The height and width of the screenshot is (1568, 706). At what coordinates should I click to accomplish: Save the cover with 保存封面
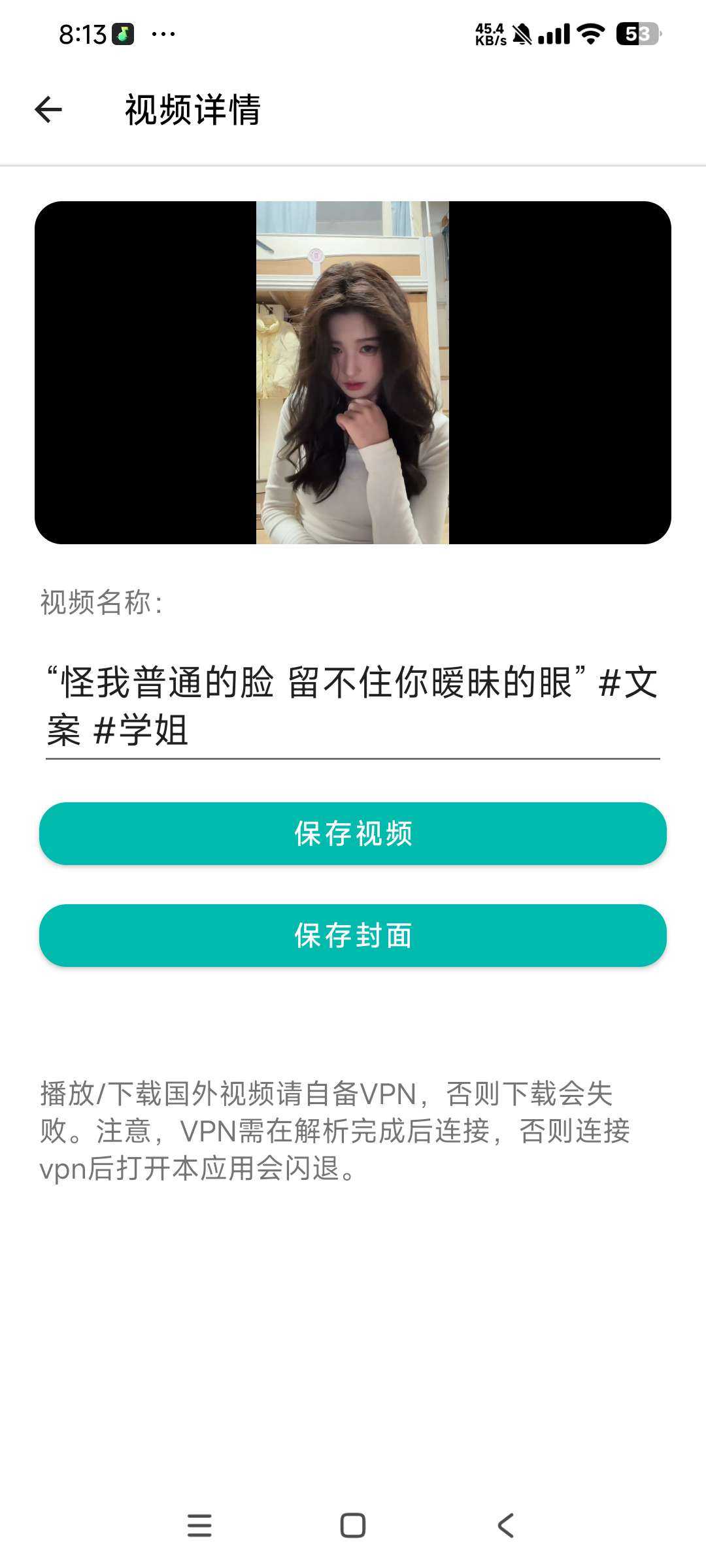pos(352,936)
